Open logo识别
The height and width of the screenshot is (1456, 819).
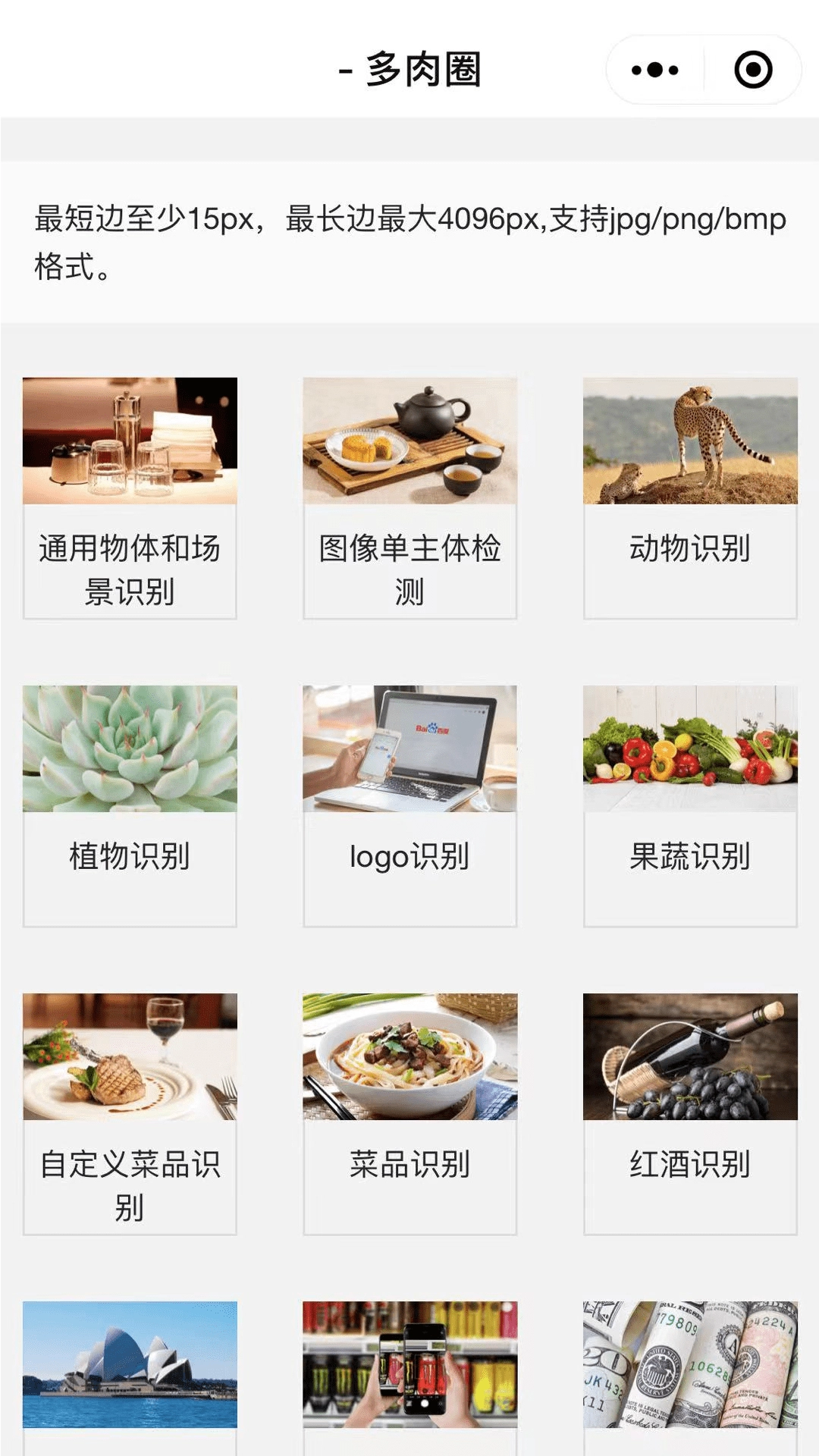pos(409,805)
